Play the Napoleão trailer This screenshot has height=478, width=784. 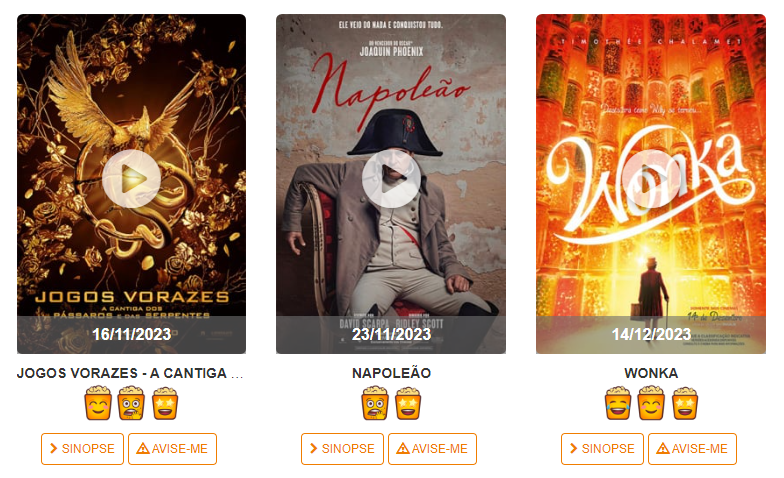391,179
